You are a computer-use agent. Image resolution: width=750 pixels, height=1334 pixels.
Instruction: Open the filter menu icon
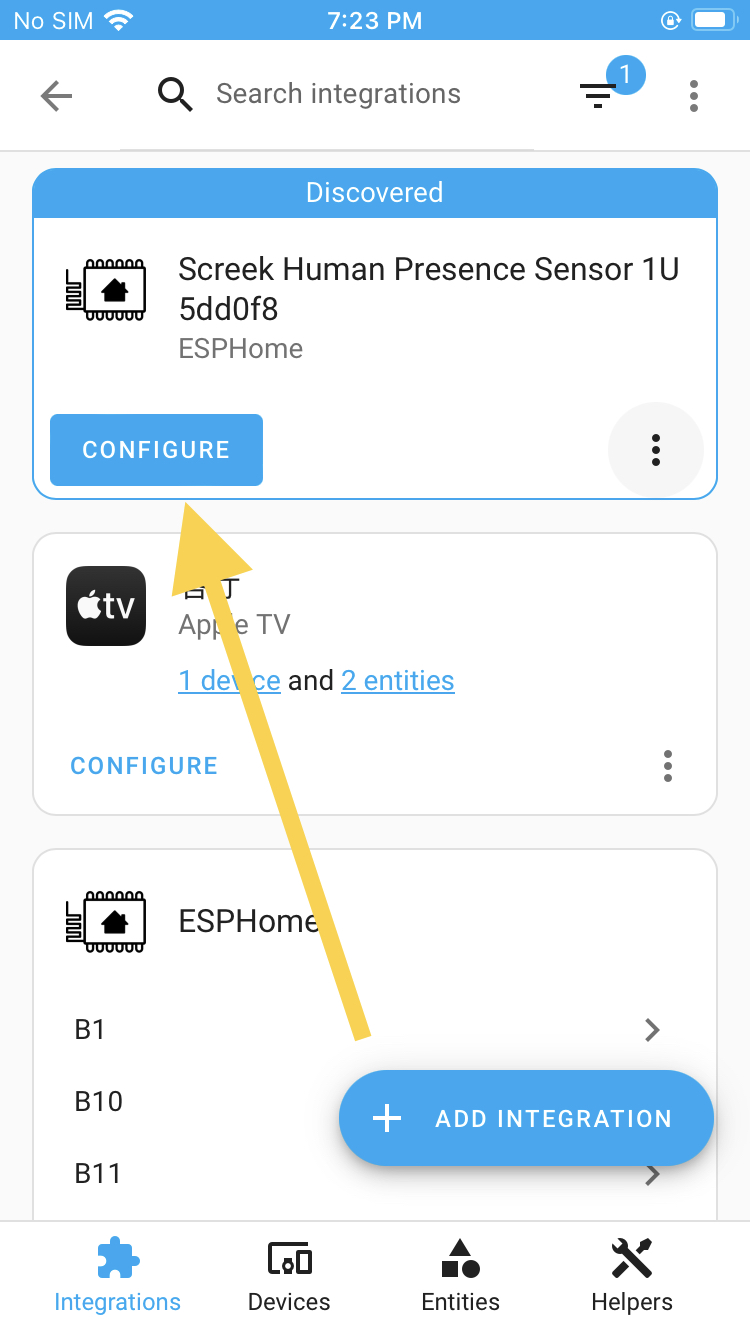(598, 95)
